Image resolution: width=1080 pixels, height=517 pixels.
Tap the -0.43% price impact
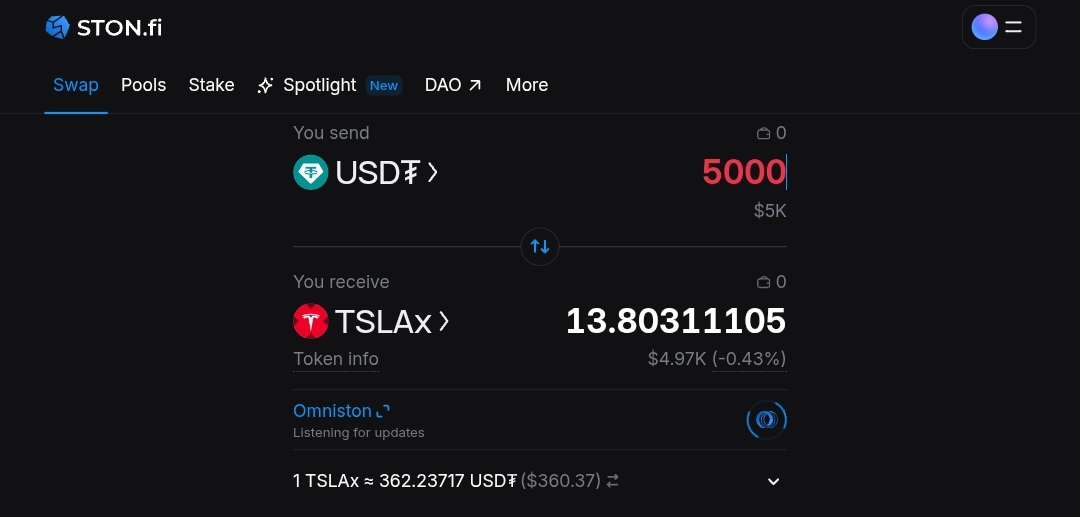749,359
